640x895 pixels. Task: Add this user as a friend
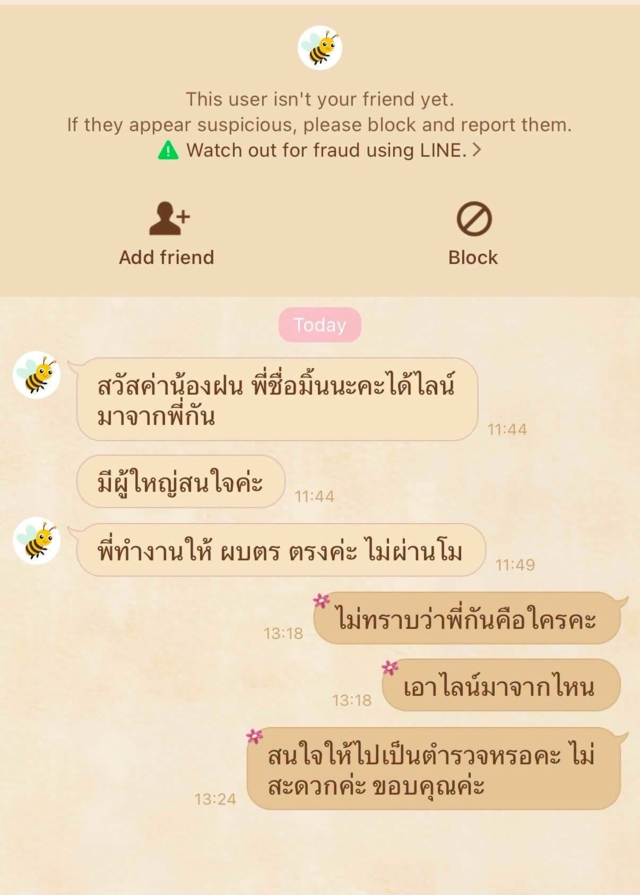167,233
